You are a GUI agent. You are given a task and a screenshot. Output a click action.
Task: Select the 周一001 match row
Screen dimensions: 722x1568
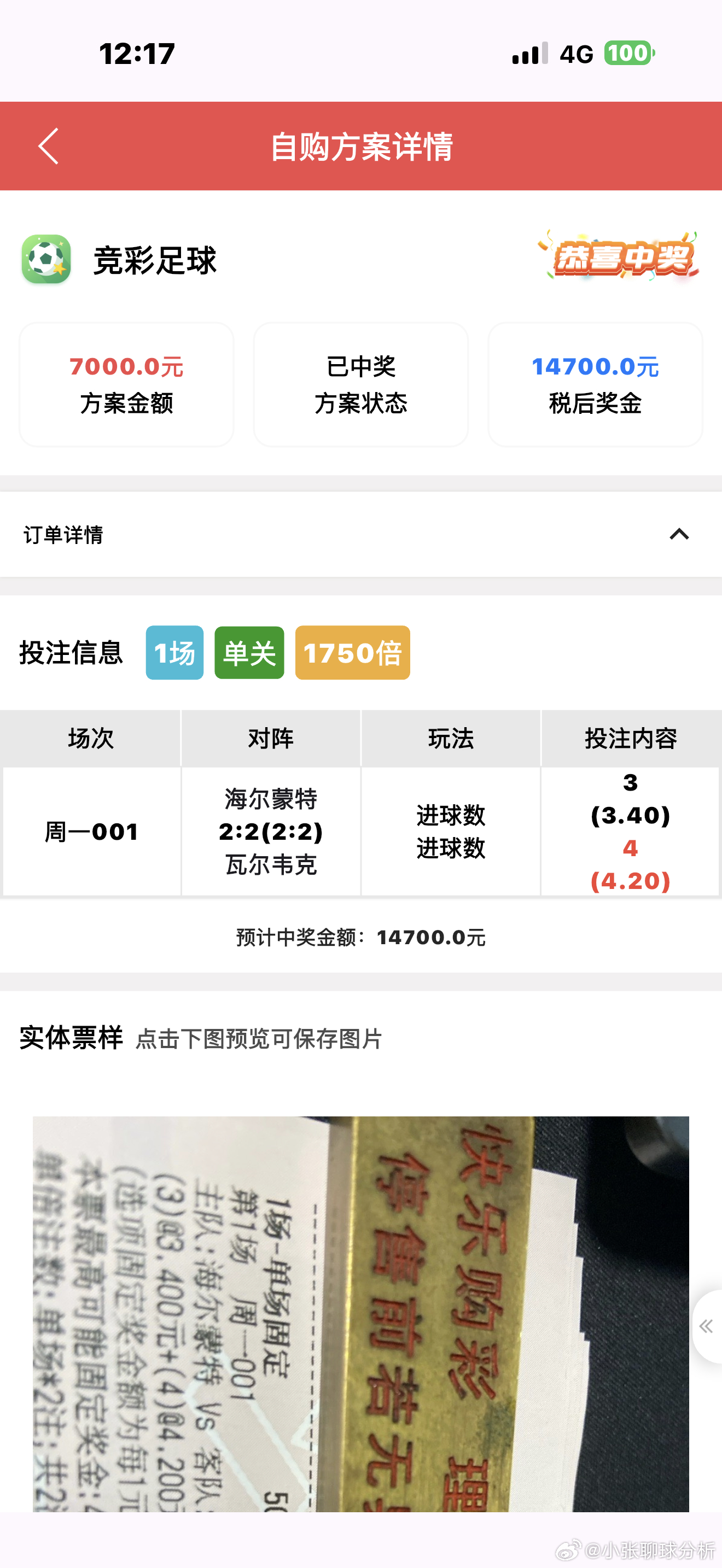[91, 831]
